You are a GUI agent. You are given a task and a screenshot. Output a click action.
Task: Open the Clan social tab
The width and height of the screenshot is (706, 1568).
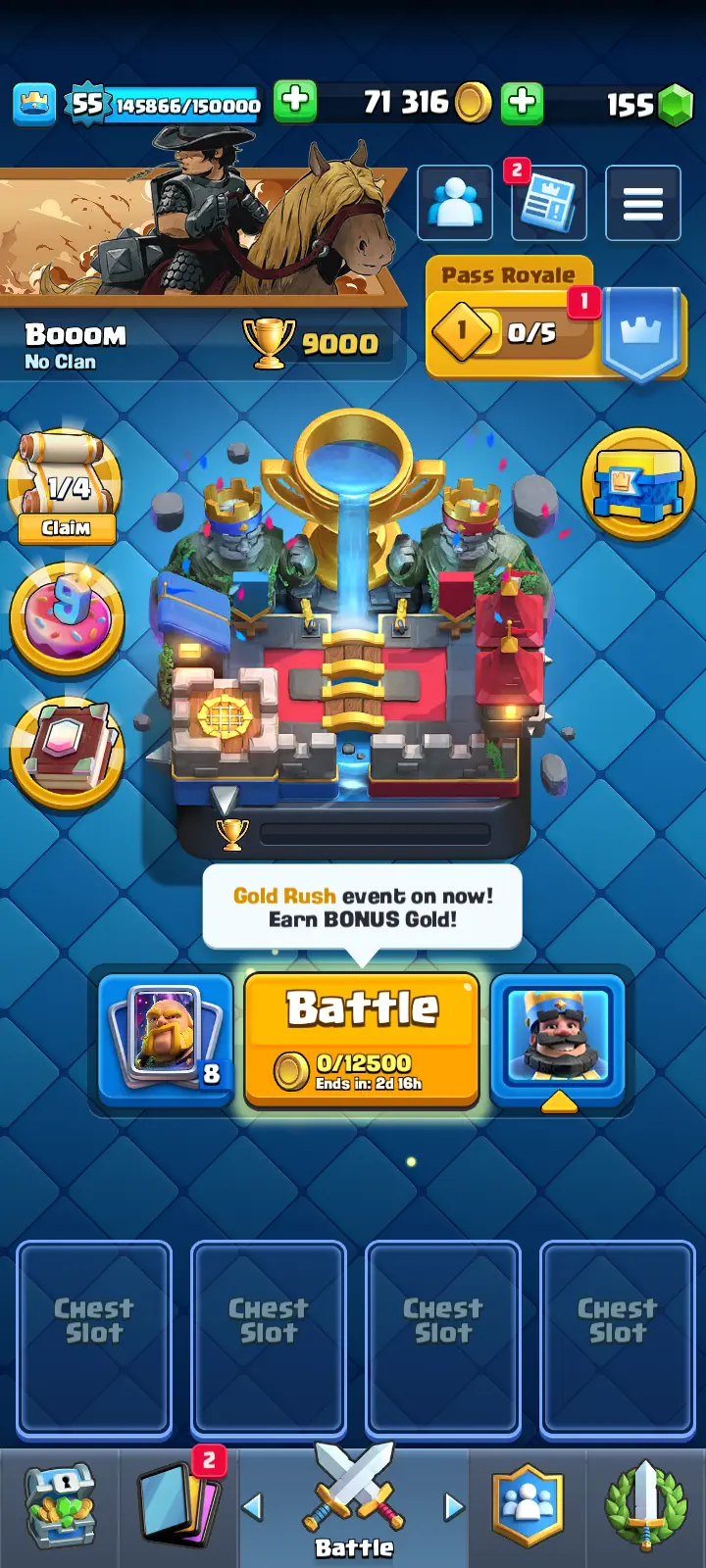[529, 1507]
